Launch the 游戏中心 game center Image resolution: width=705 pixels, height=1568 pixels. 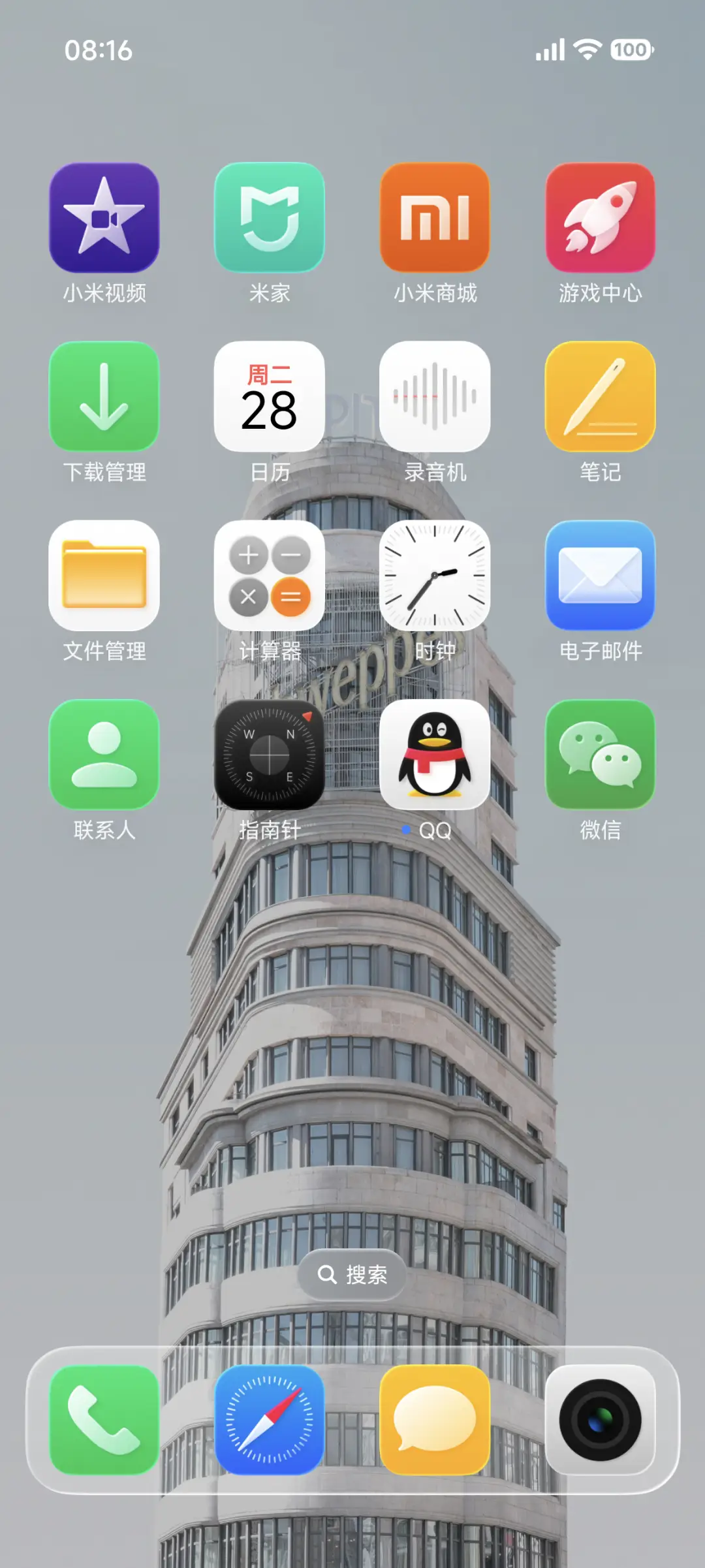coord(600,219)
